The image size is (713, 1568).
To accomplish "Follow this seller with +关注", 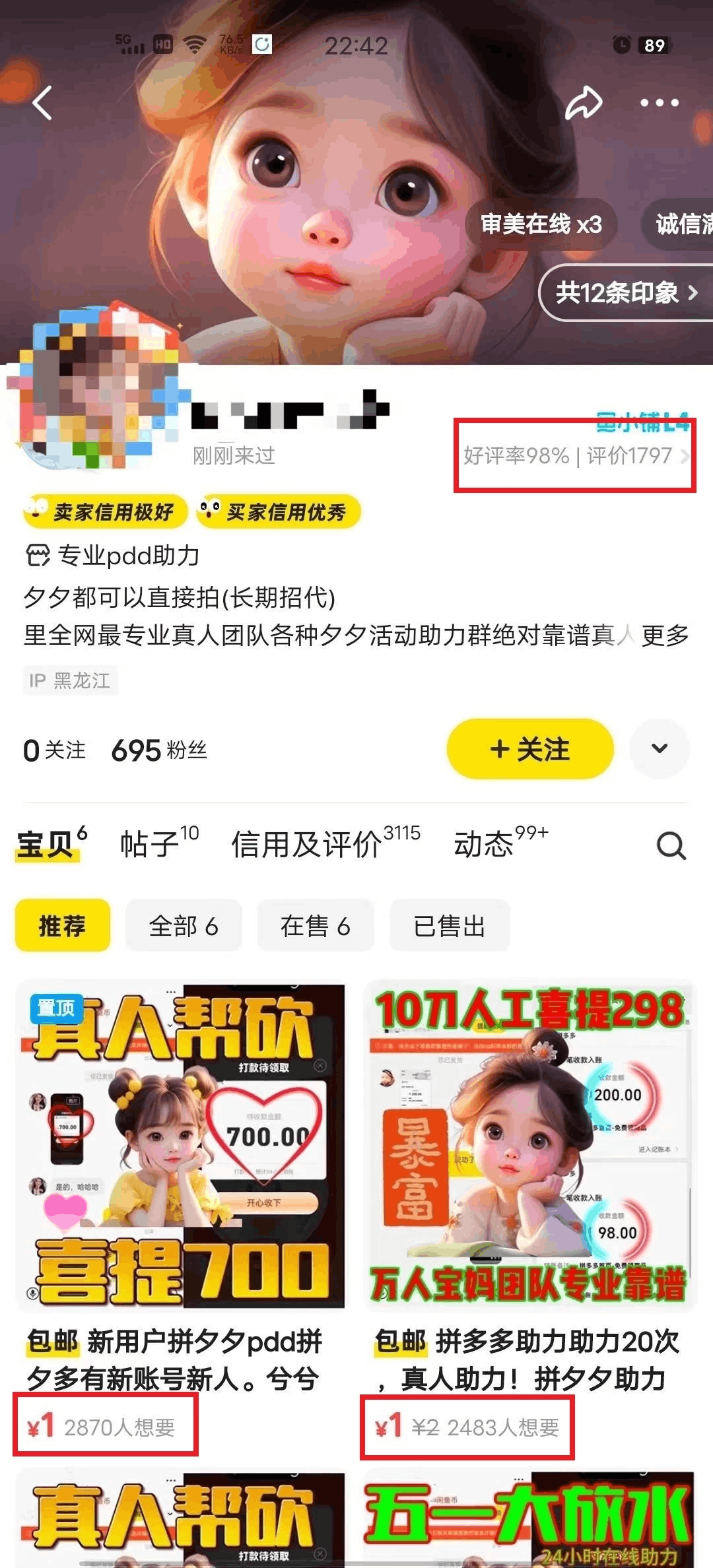I will (530, 749).
